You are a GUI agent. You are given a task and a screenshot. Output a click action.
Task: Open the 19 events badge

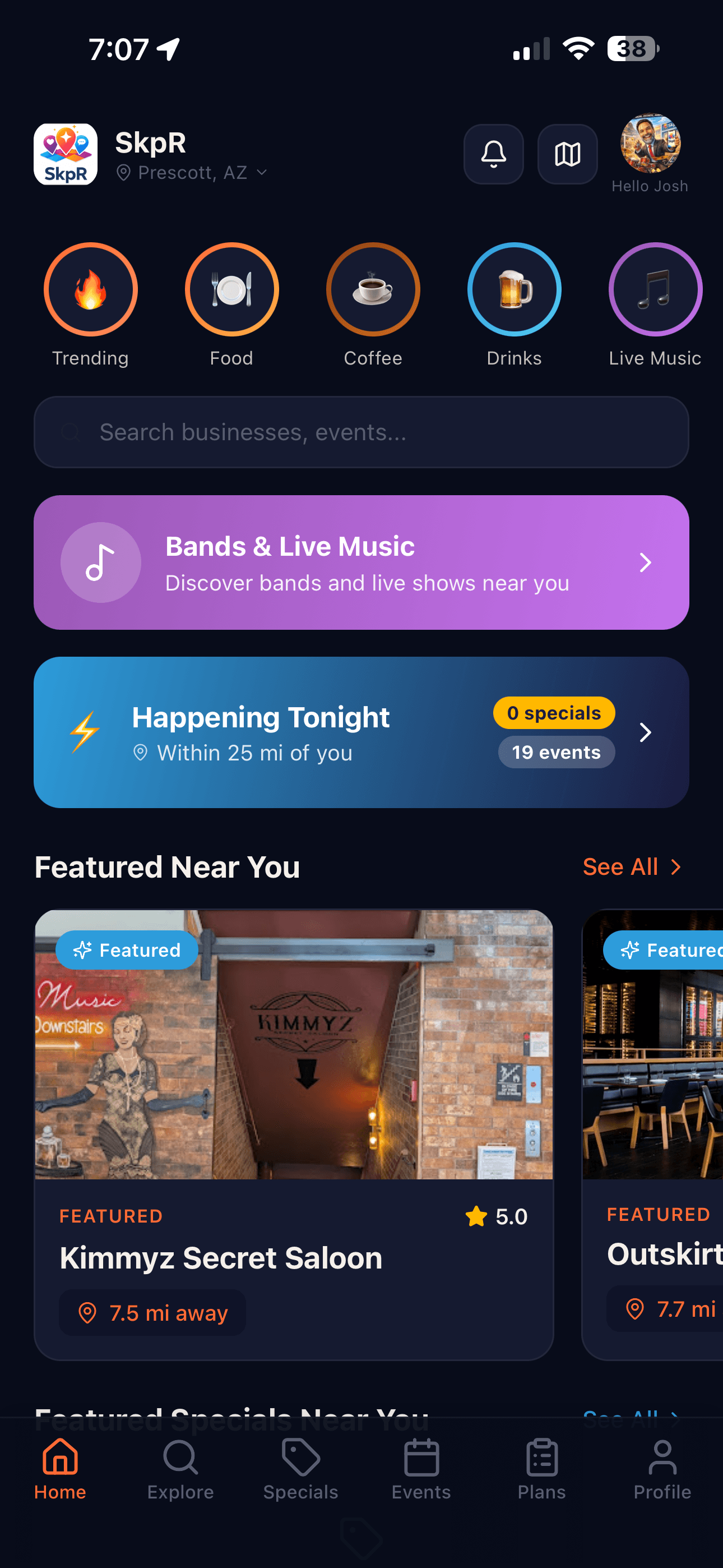[x=555, y=751]
